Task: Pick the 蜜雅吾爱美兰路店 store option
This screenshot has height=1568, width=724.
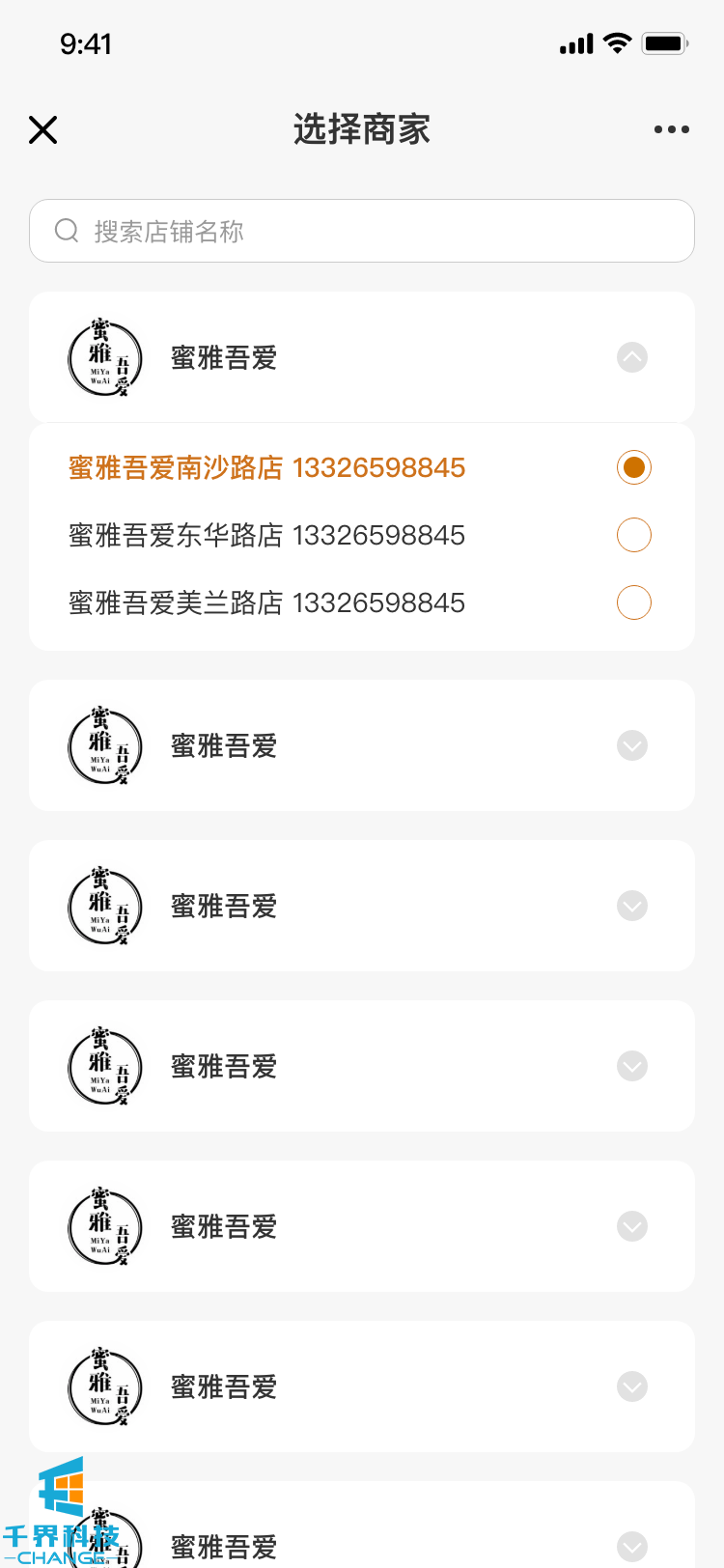Action: (634, 602)
